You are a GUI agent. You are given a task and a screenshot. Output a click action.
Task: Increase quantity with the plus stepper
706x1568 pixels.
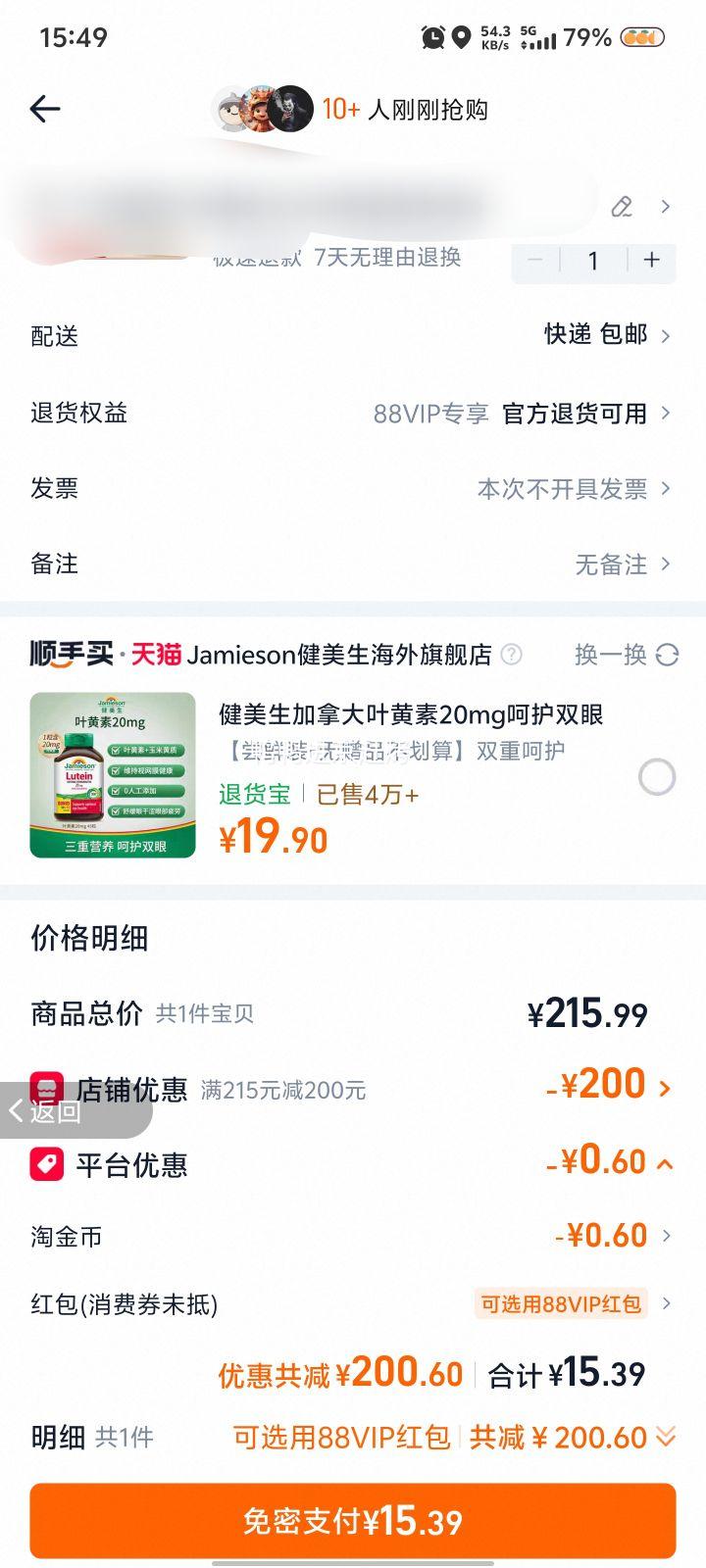(x=650, y=261)
